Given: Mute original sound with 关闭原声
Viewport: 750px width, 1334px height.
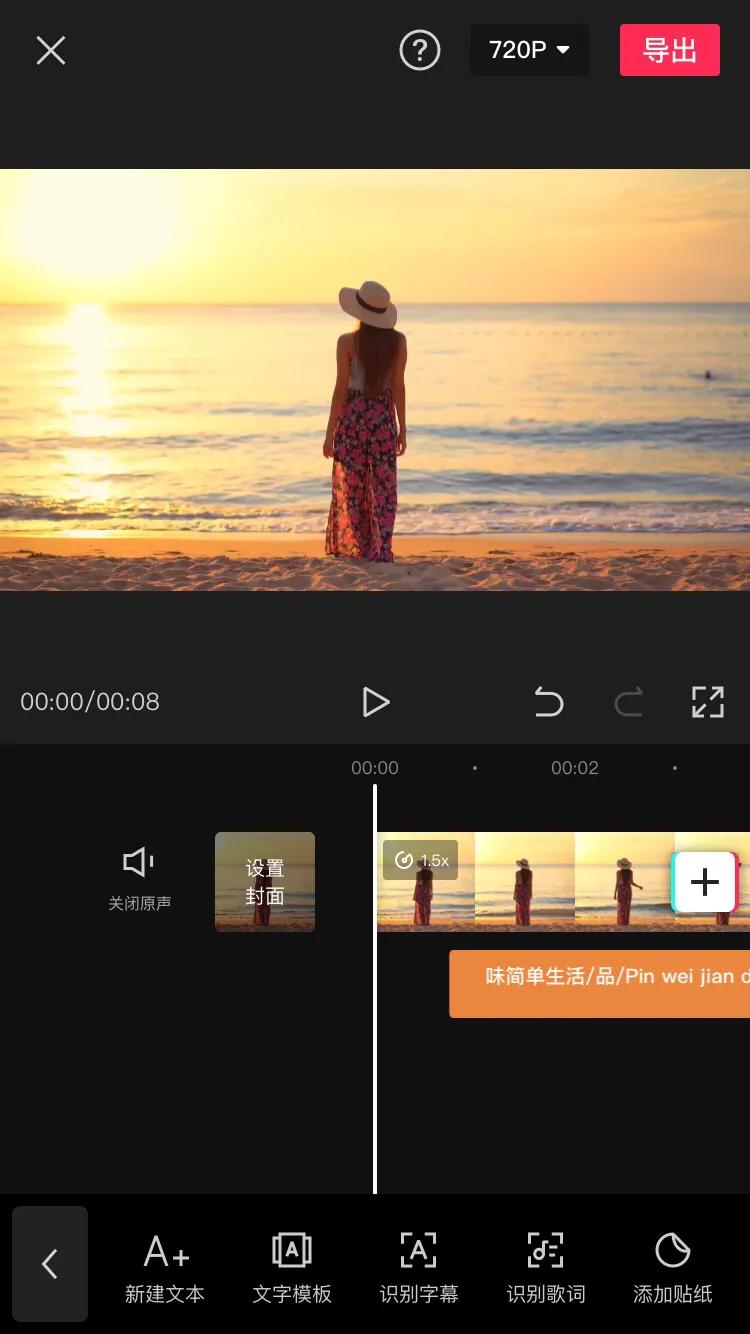Looking at the screenshot, I should tap(139, 877).
